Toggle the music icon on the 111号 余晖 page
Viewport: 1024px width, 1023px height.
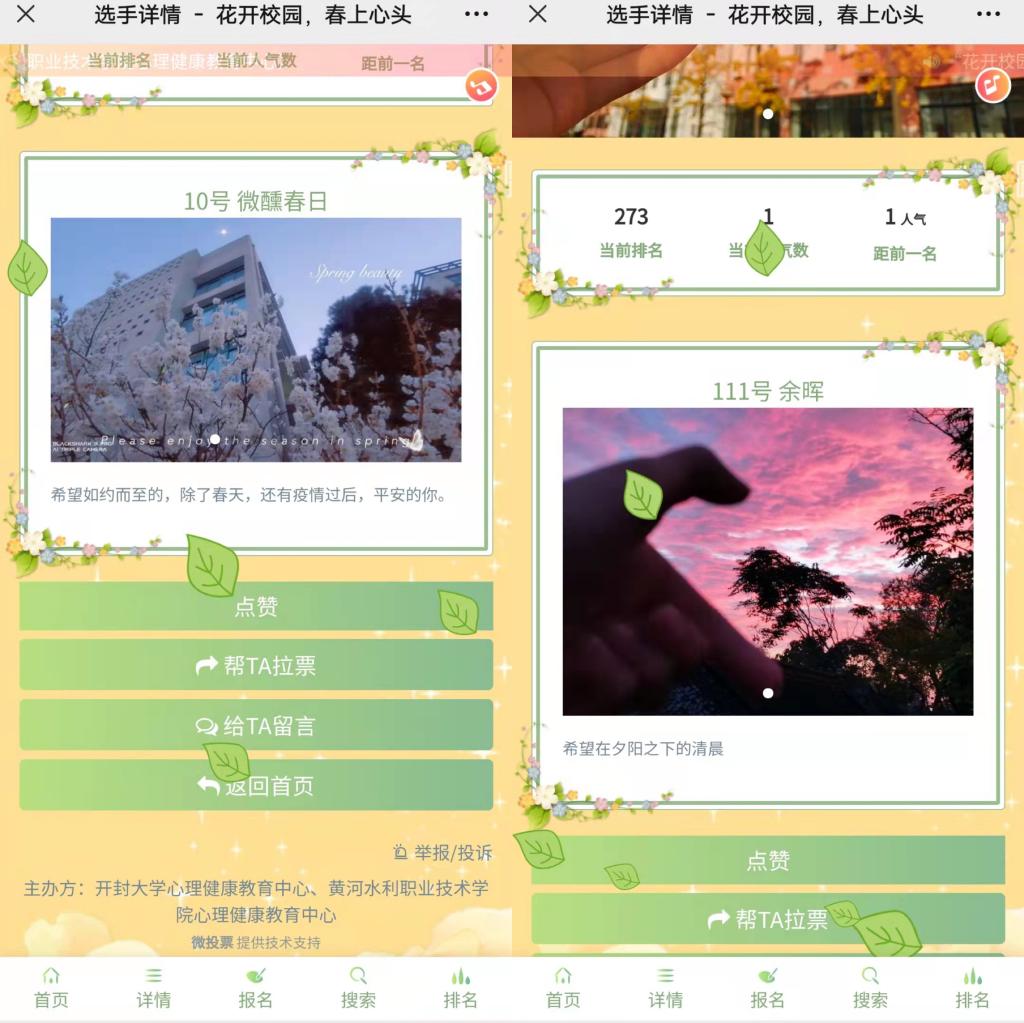pyautogui.click(x=993, y=86)
